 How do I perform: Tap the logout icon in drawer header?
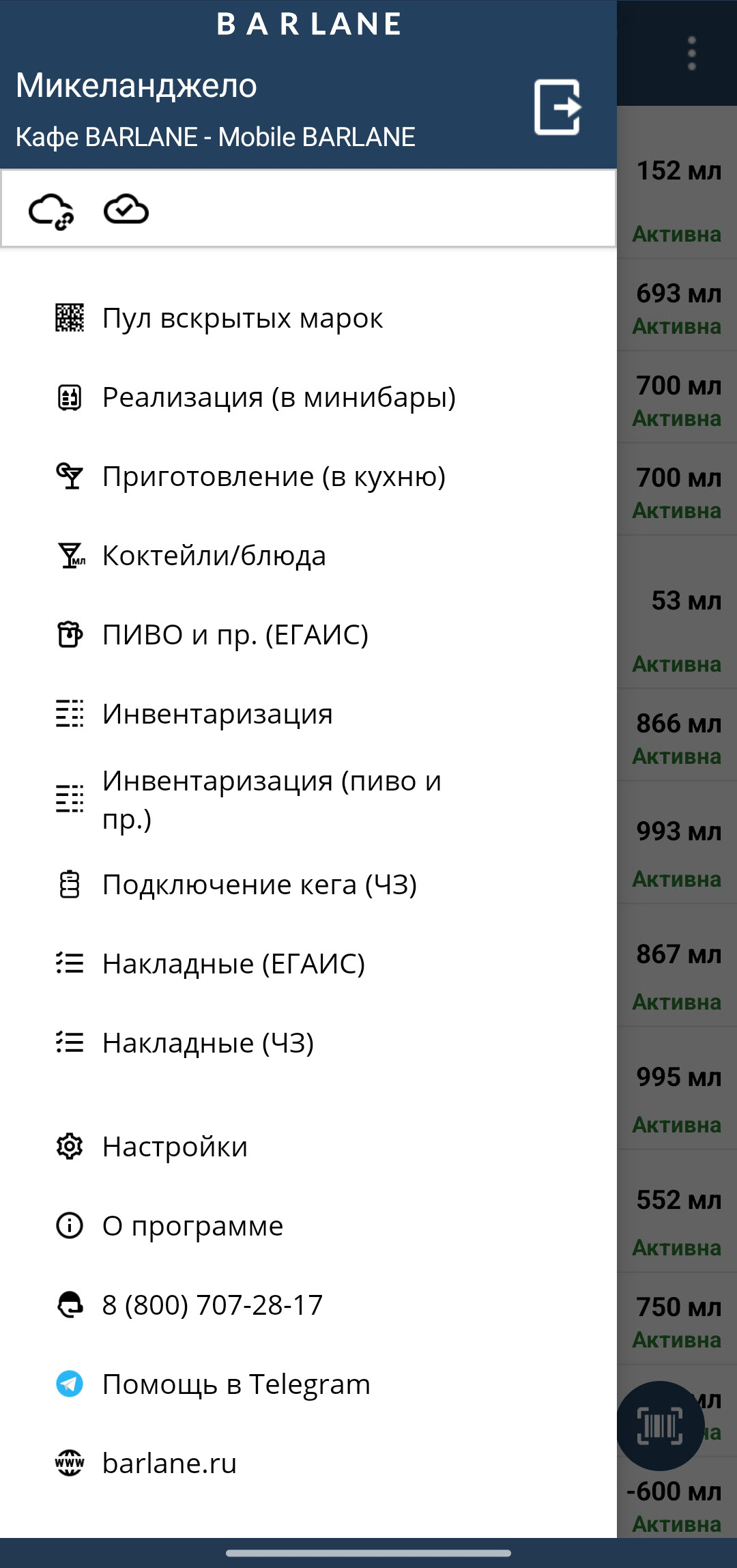557,107
